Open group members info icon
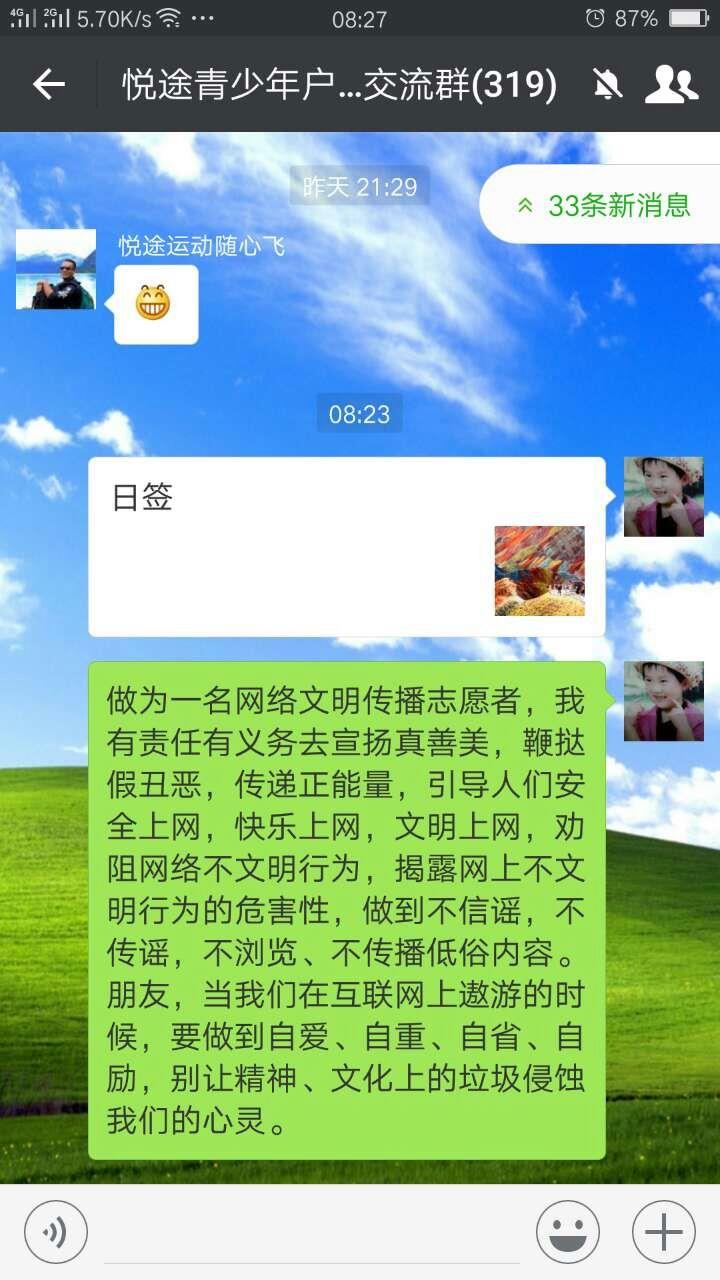The width and height of the screenshot is (720, 1280). (671, 85)
